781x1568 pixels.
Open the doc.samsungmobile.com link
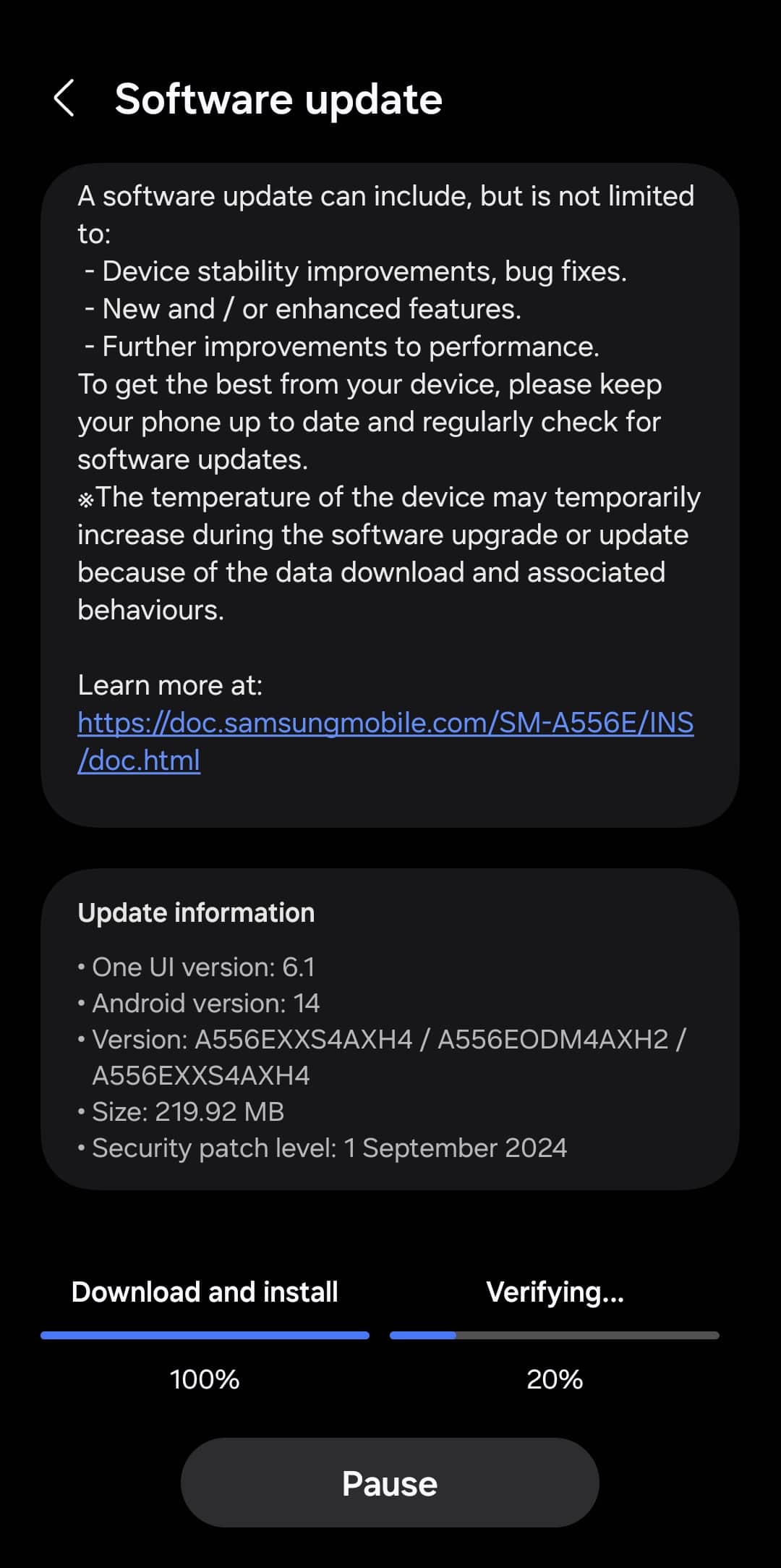pyautogui.click(x=385, y=741)
